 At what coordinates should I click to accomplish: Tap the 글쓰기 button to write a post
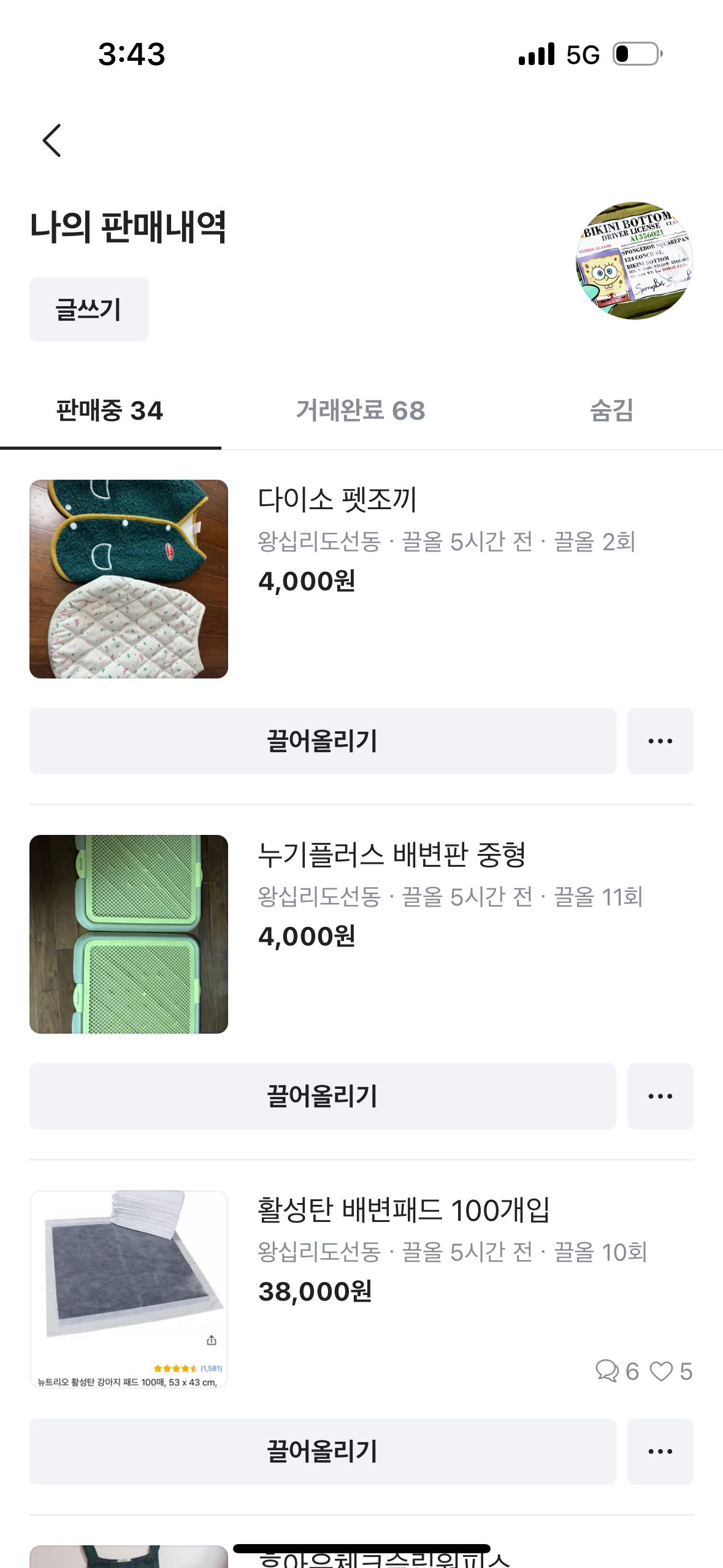89,309
